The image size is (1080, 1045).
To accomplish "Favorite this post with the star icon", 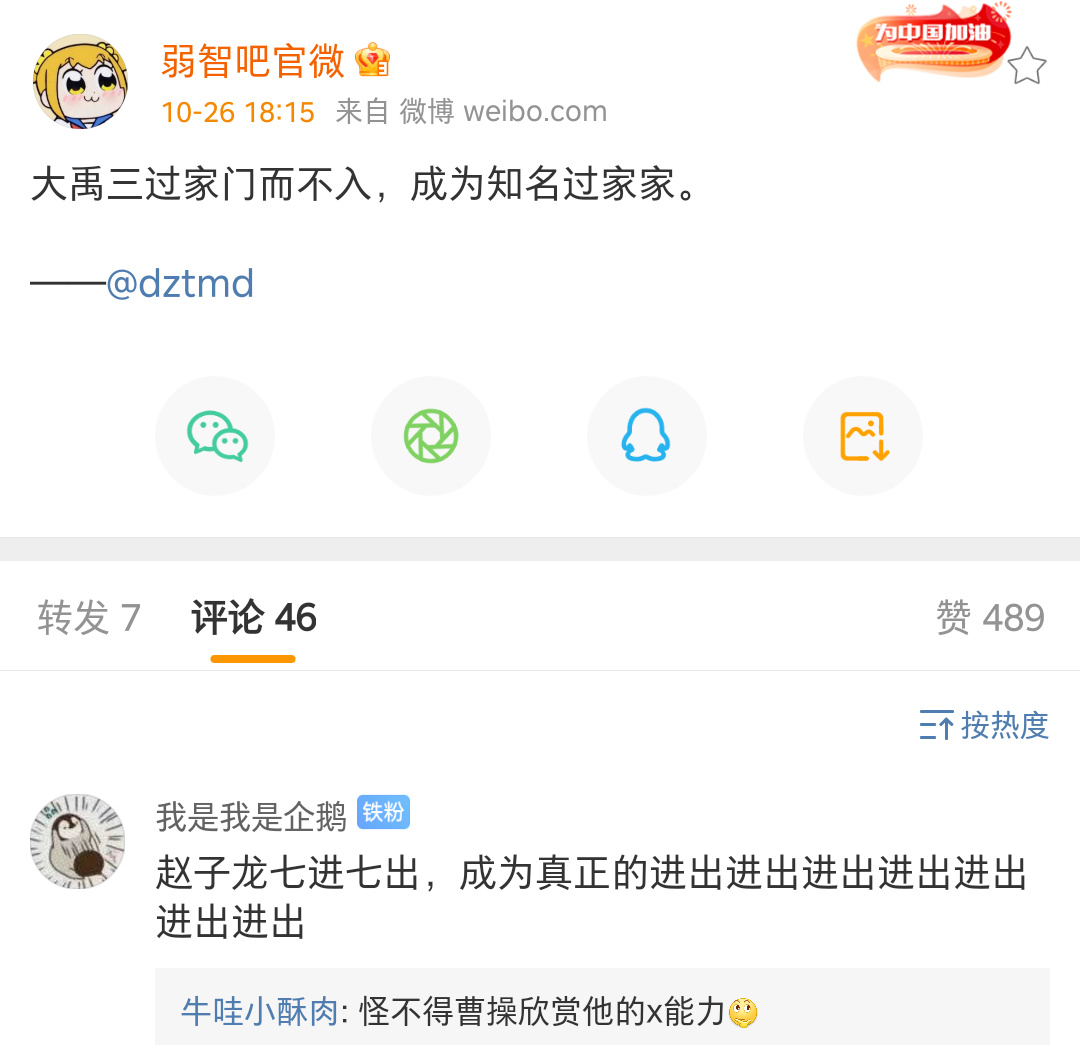I will pos(1026,68).
